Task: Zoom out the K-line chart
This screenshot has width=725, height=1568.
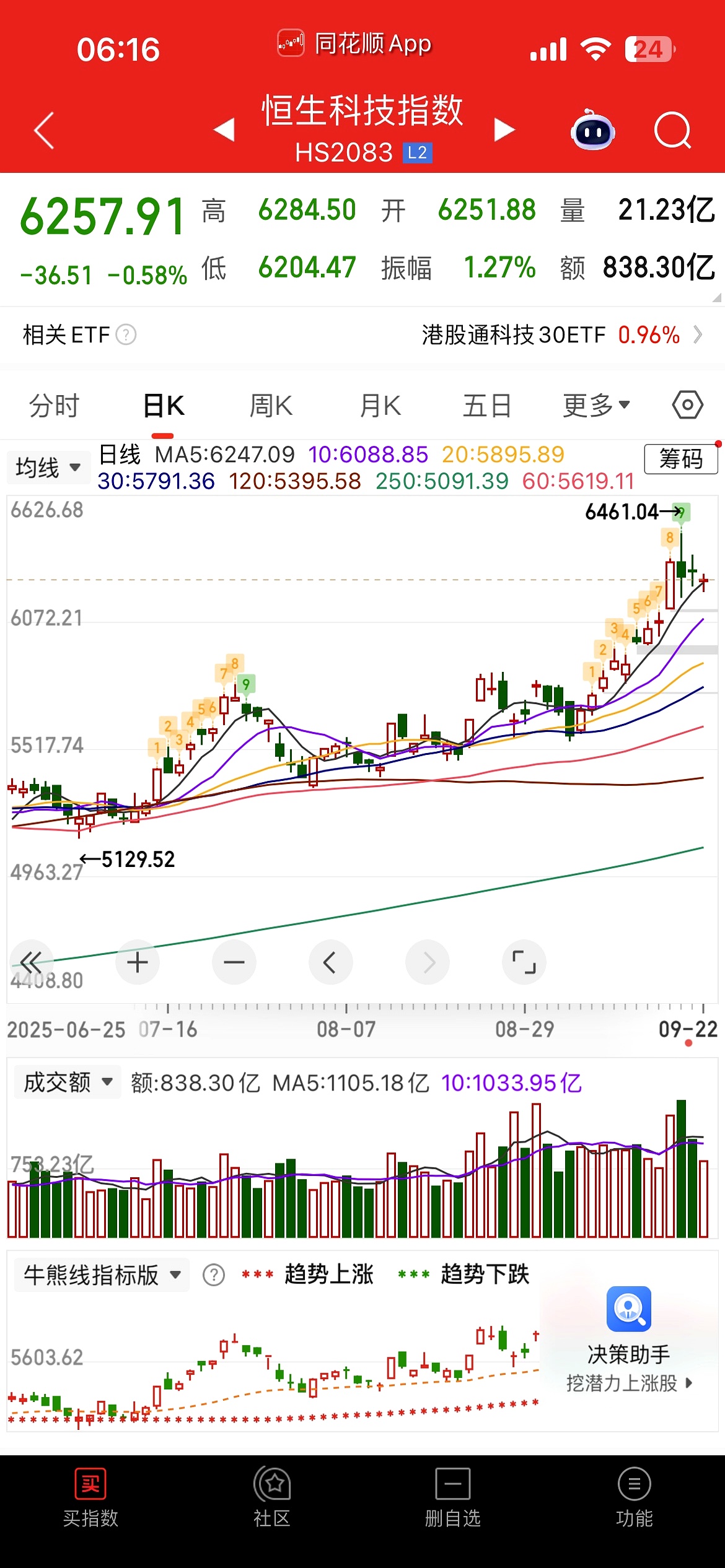Action: pos(234,962)
